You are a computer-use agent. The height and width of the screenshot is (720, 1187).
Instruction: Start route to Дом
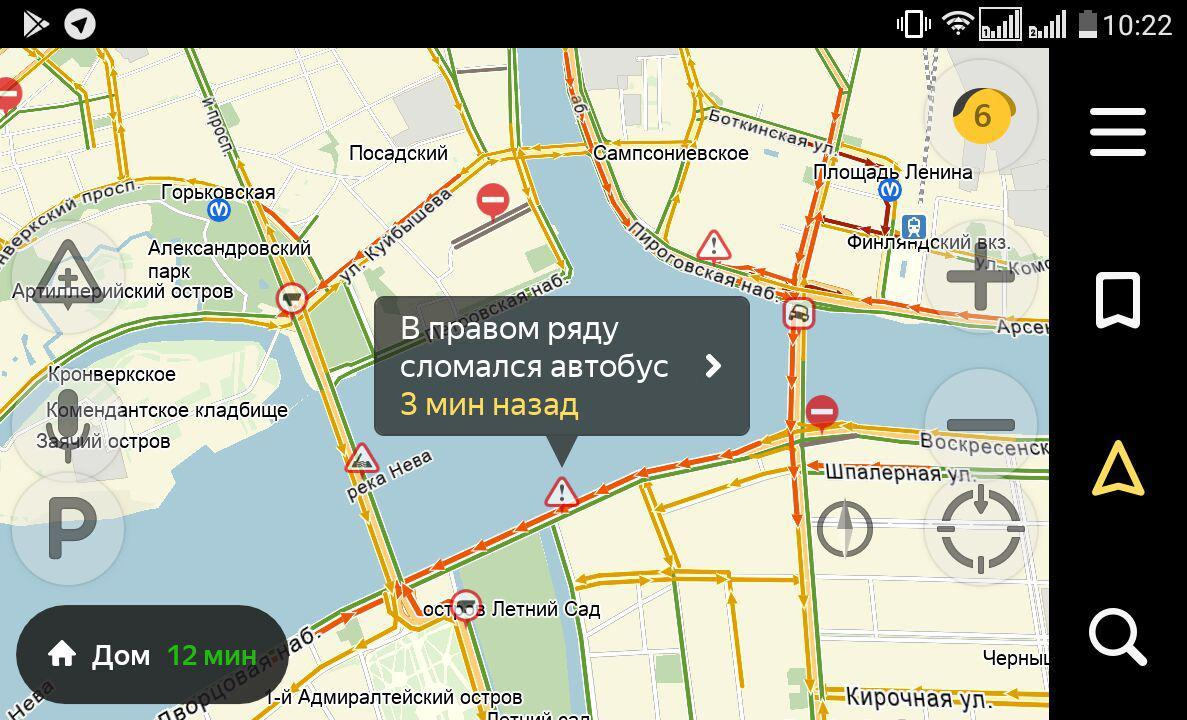pos(152,655)
